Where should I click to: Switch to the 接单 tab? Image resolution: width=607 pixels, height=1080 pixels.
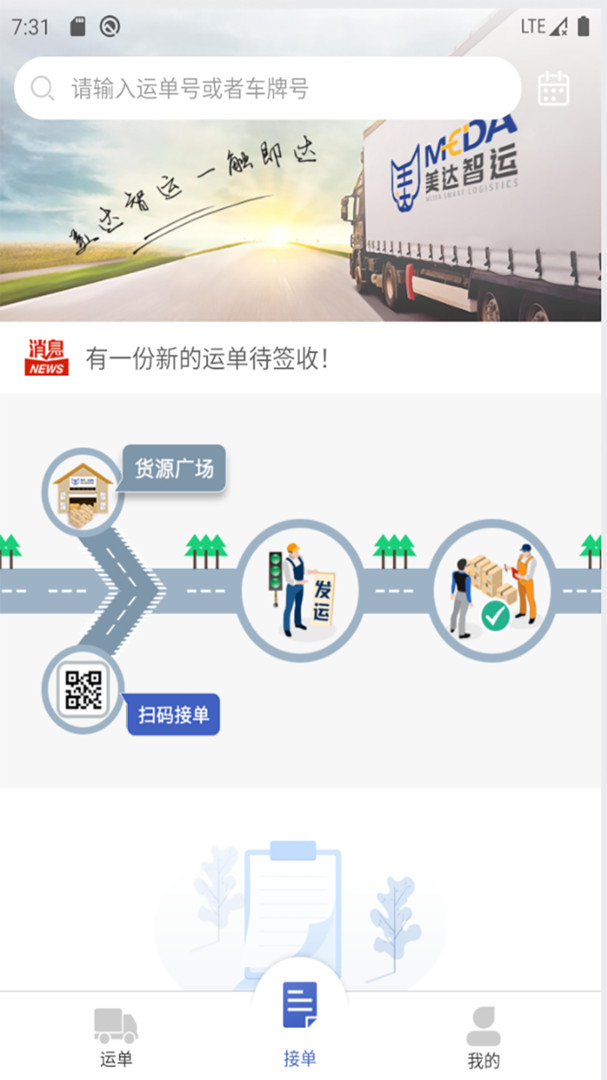[x=300, y=1026]
